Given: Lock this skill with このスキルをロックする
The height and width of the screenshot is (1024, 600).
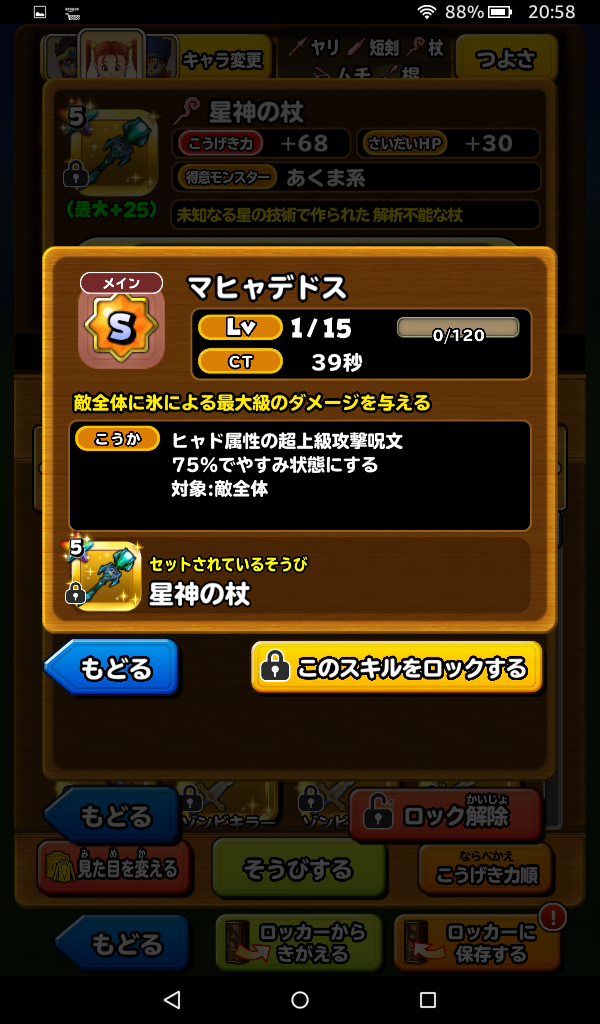Looking at the screenshot, I should (396, 667).
